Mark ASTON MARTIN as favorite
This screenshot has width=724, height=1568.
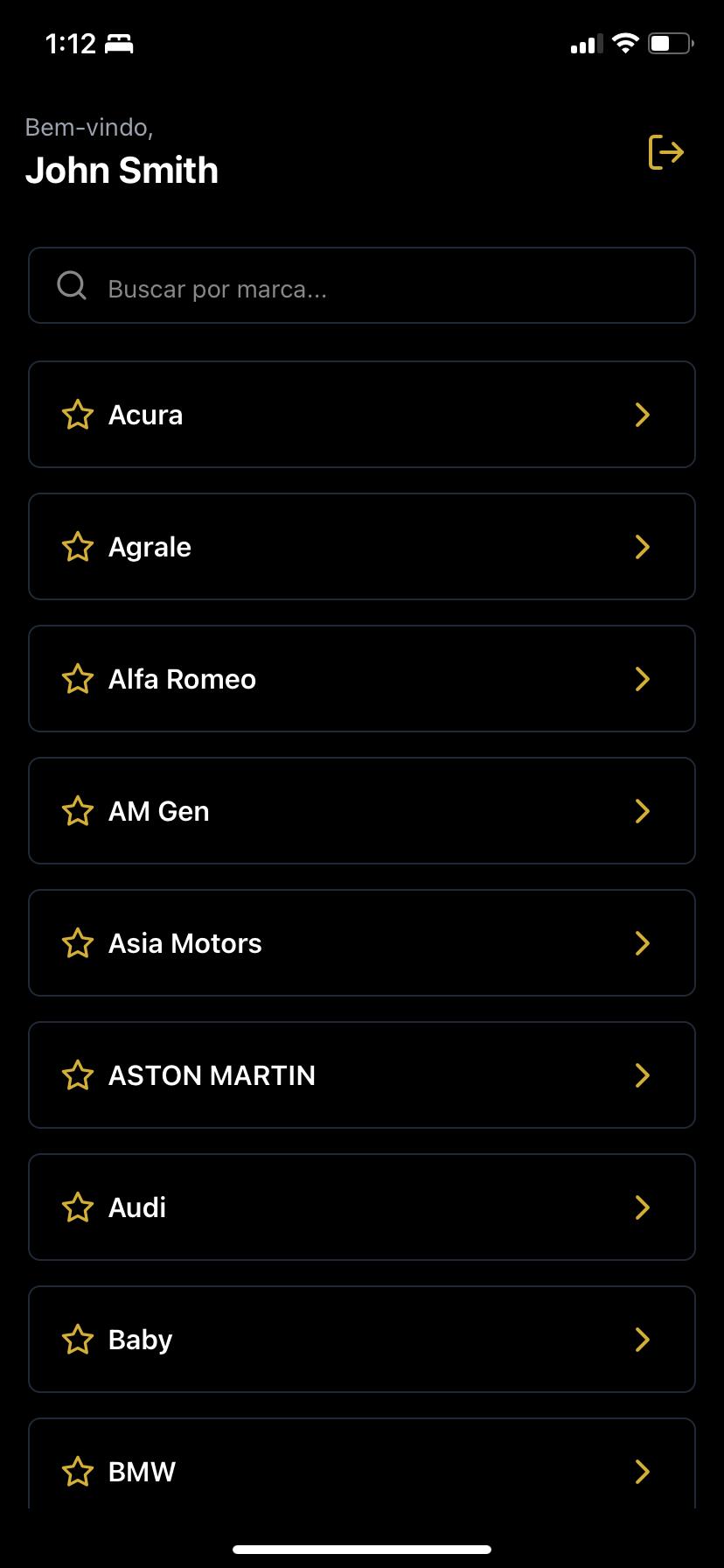click(x=78, y=1075)
